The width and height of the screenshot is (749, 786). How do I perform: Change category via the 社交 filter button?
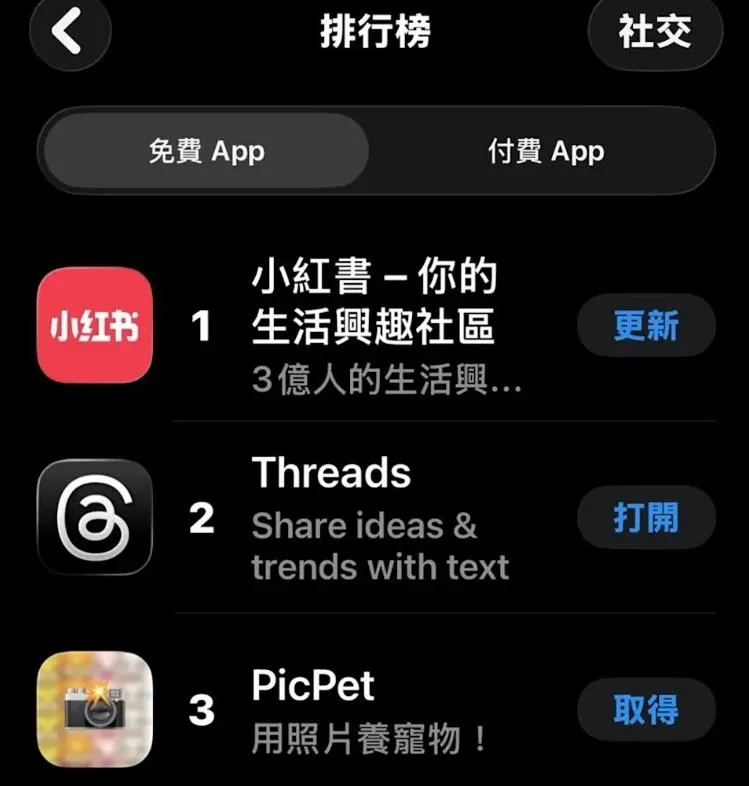[655, 31]
